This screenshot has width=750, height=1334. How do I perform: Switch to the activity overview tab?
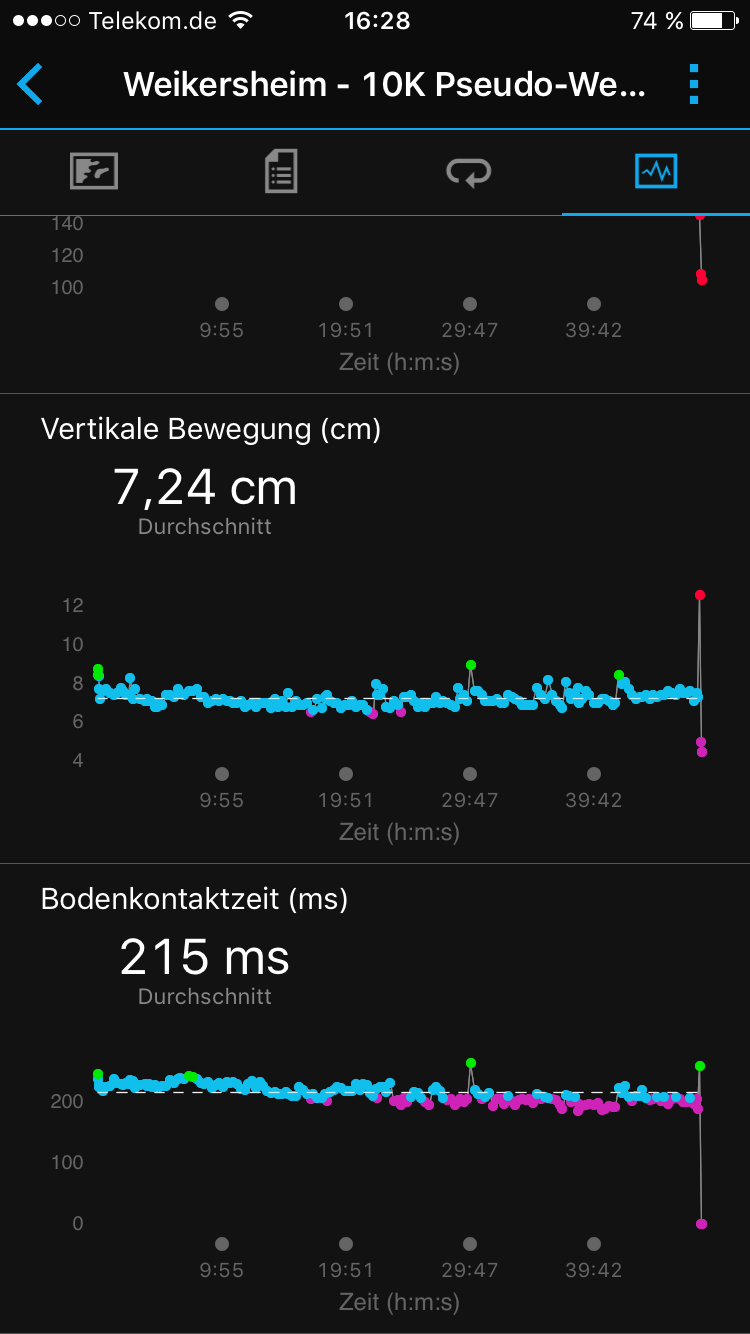[94, 172]
